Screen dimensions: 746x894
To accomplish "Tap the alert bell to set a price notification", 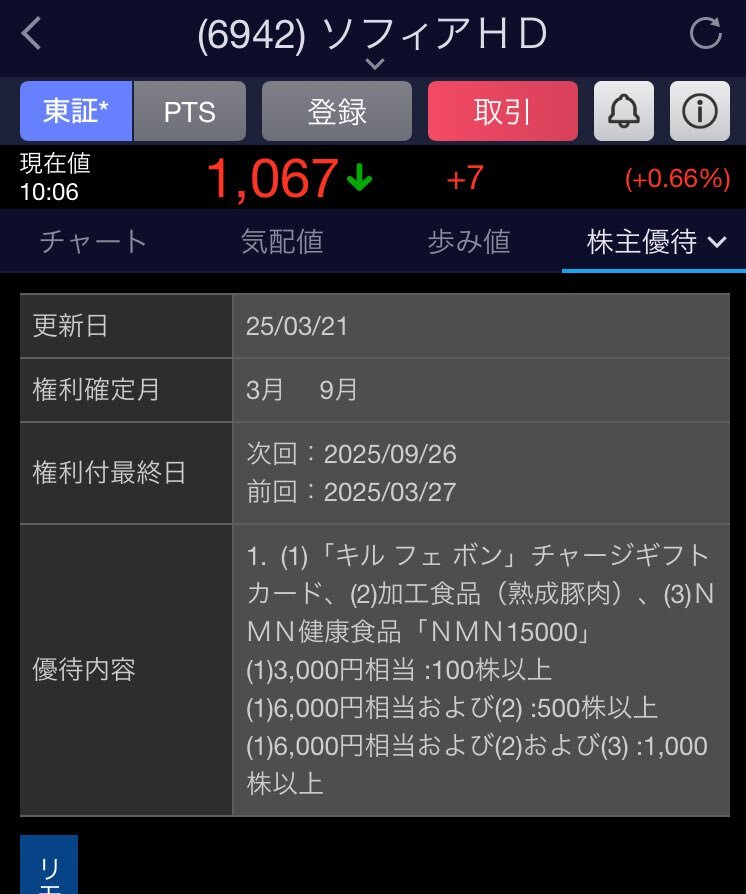I will tap(623, 112).
